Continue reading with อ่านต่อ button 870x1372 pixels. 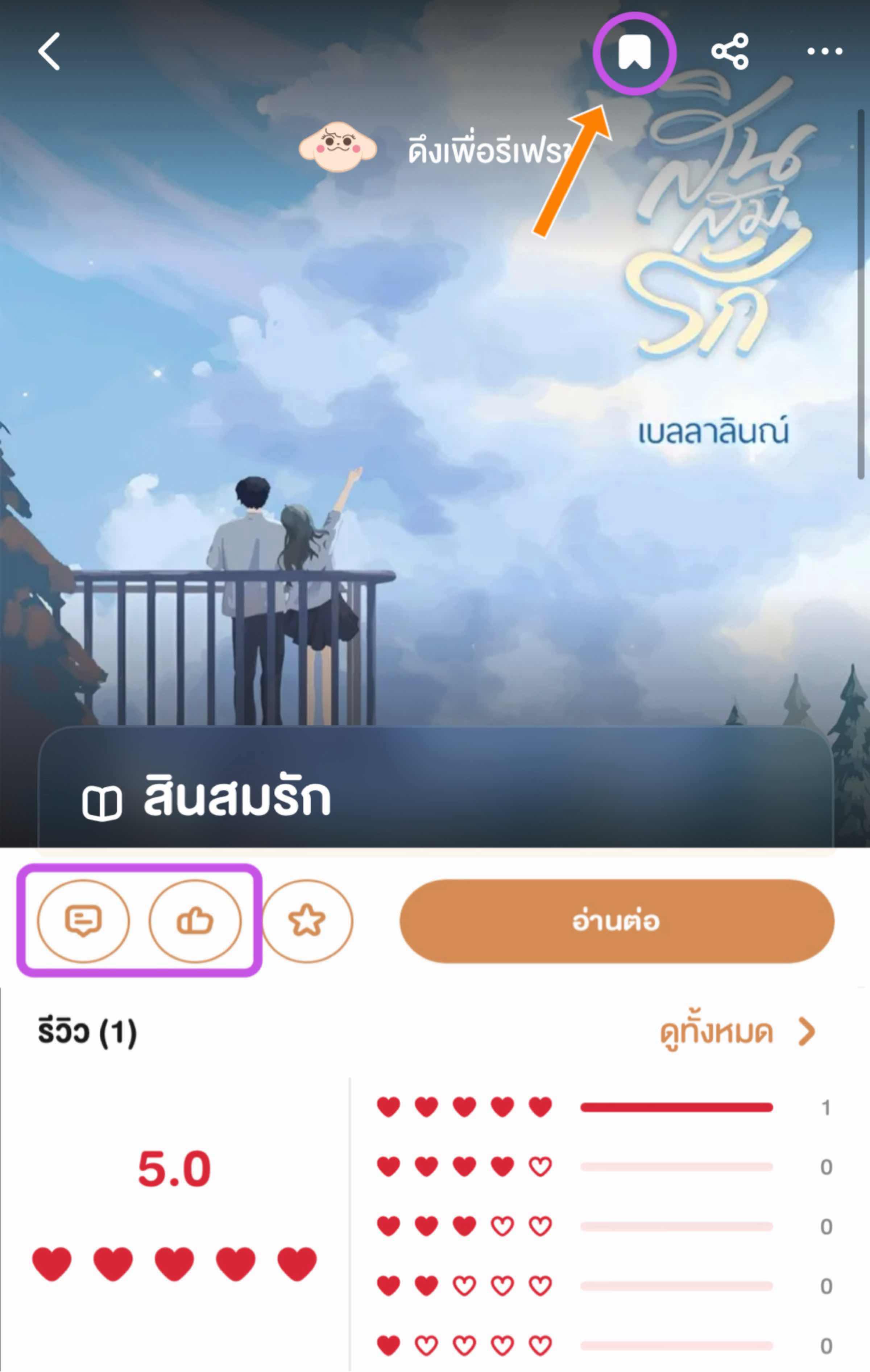tap(617, 921)
